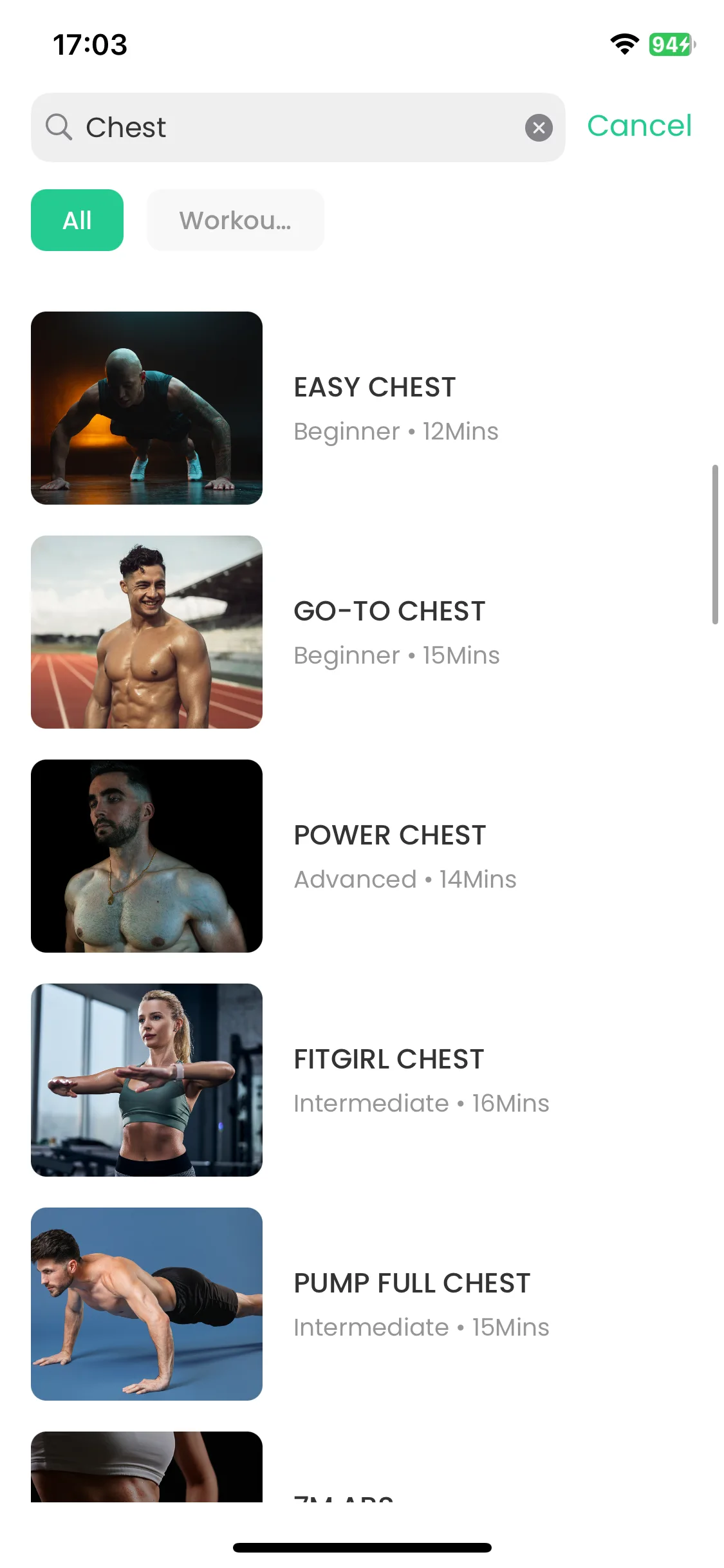The image size is (724, 1568).
Task: Tap the Chest search field
Action: 296,127
